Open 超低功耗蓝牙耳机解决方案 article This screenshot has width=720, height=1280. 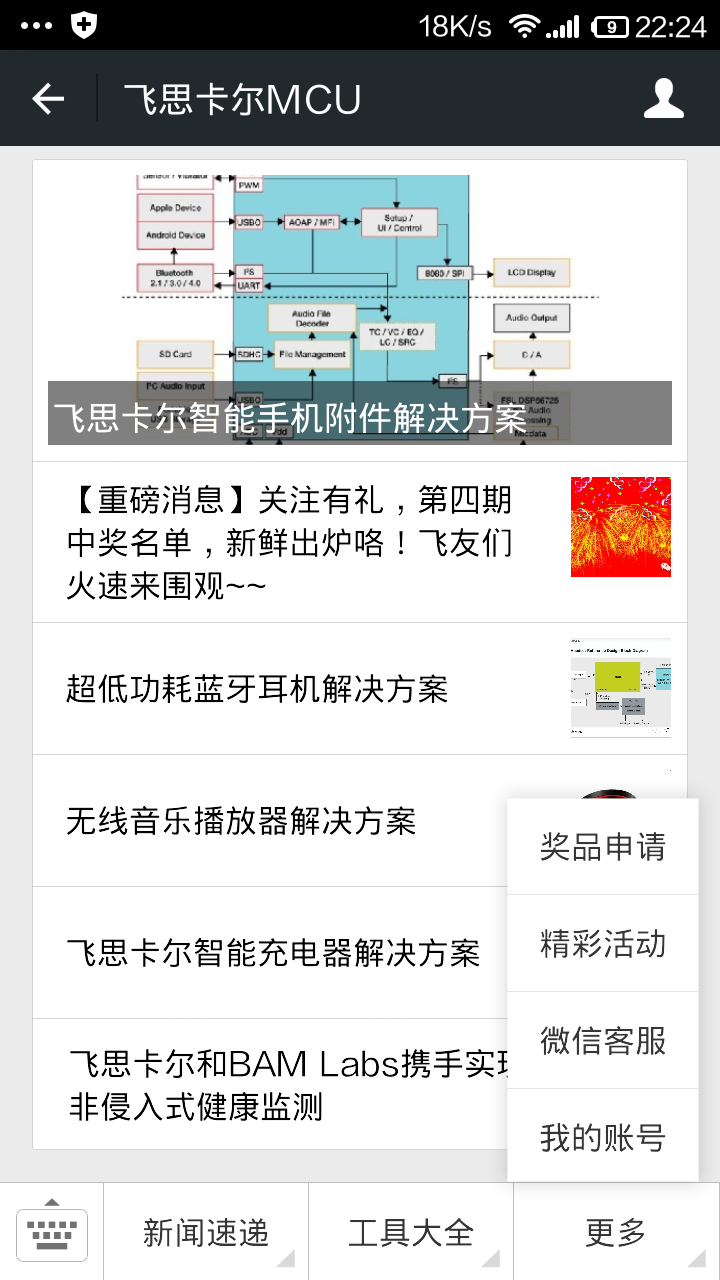coord(257,688)
